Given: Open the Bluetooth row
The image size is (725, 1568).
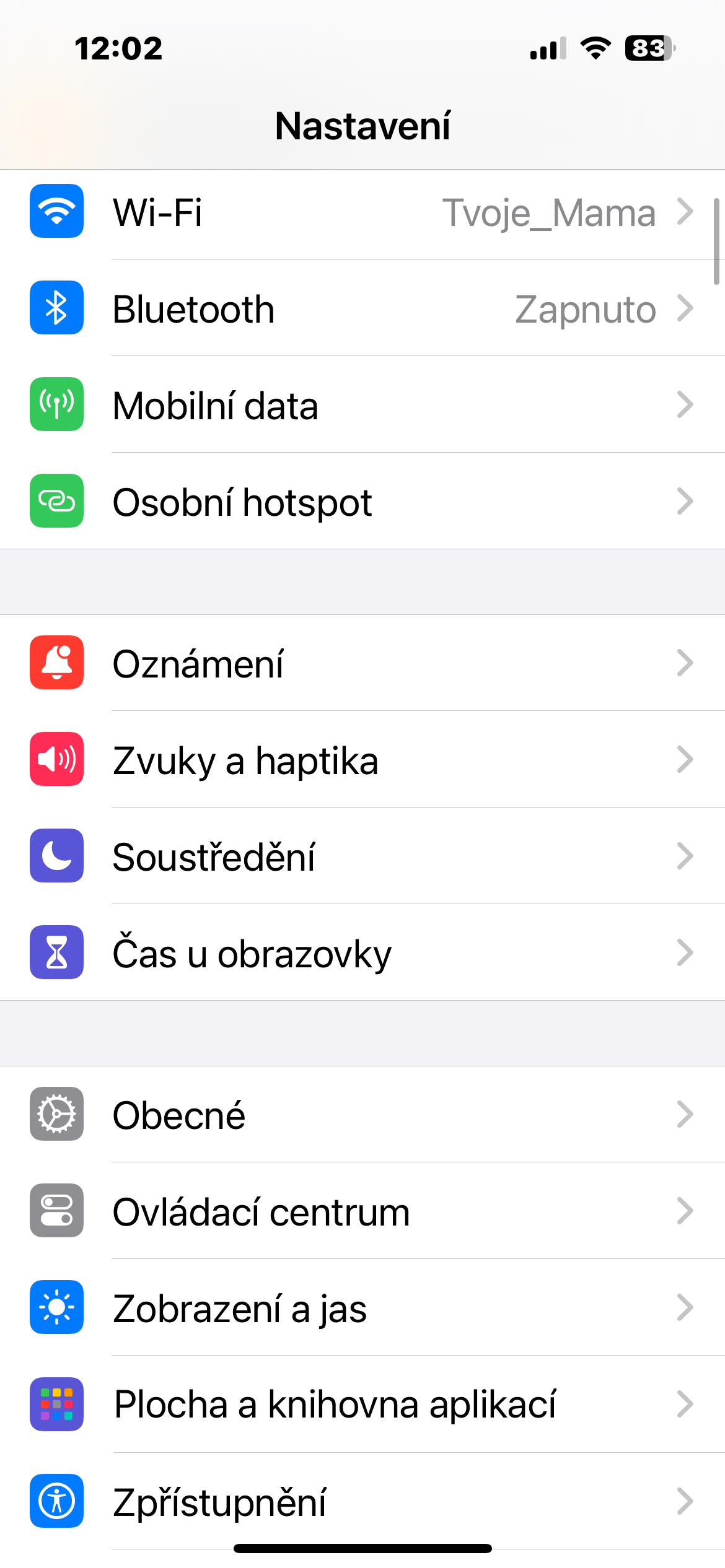Looking at the screenshot, I should (362, 309).
